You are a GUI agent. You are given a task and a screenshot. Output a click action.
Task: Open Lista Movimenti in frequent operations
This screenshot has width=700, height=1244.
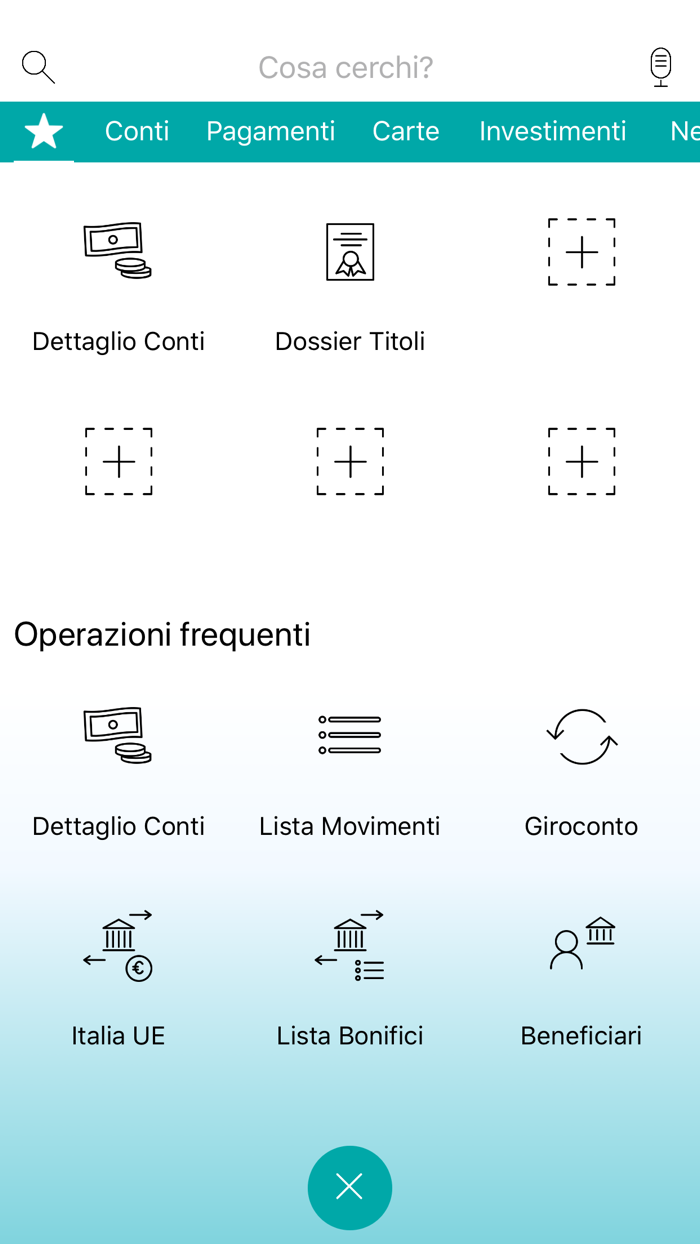350,770
